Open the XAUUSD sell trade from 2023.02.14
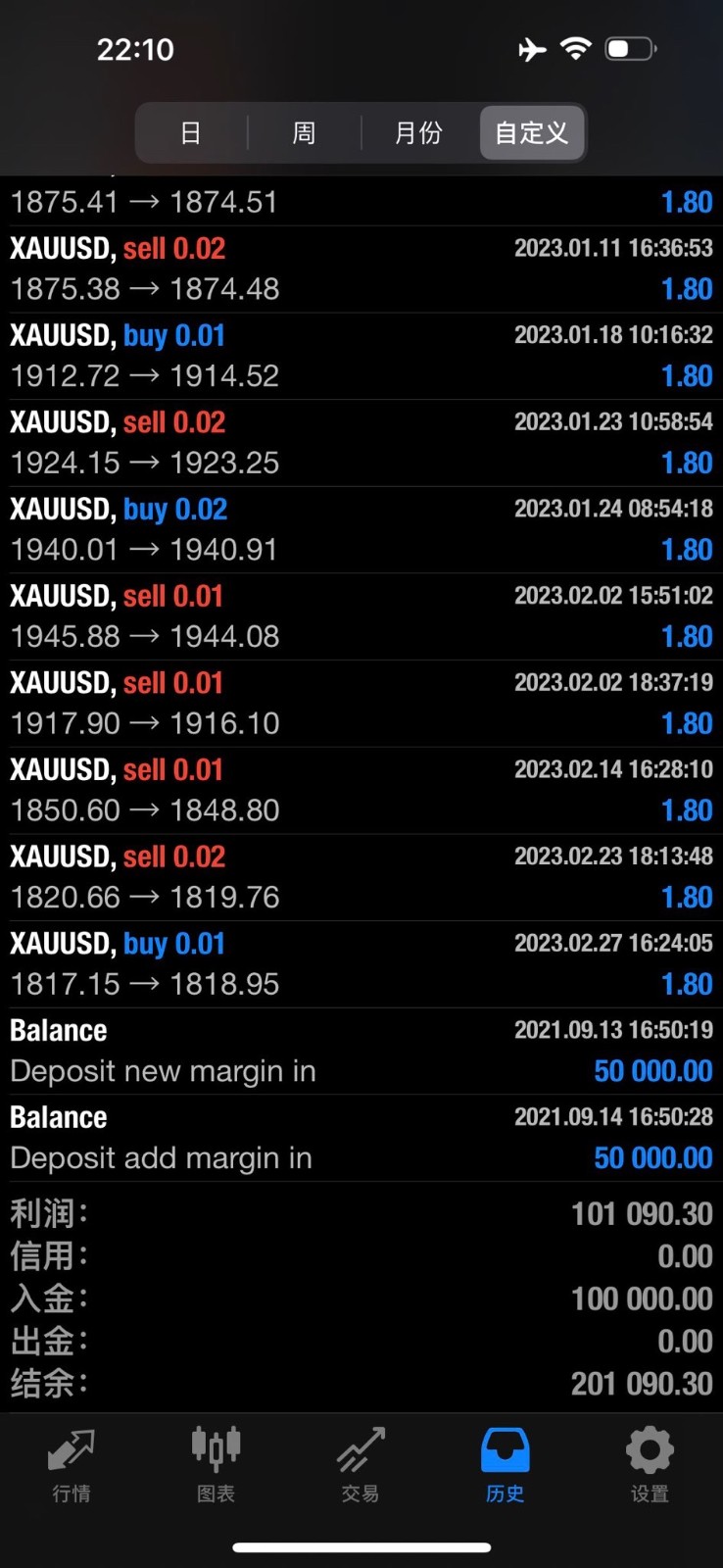 coord(361,790)
